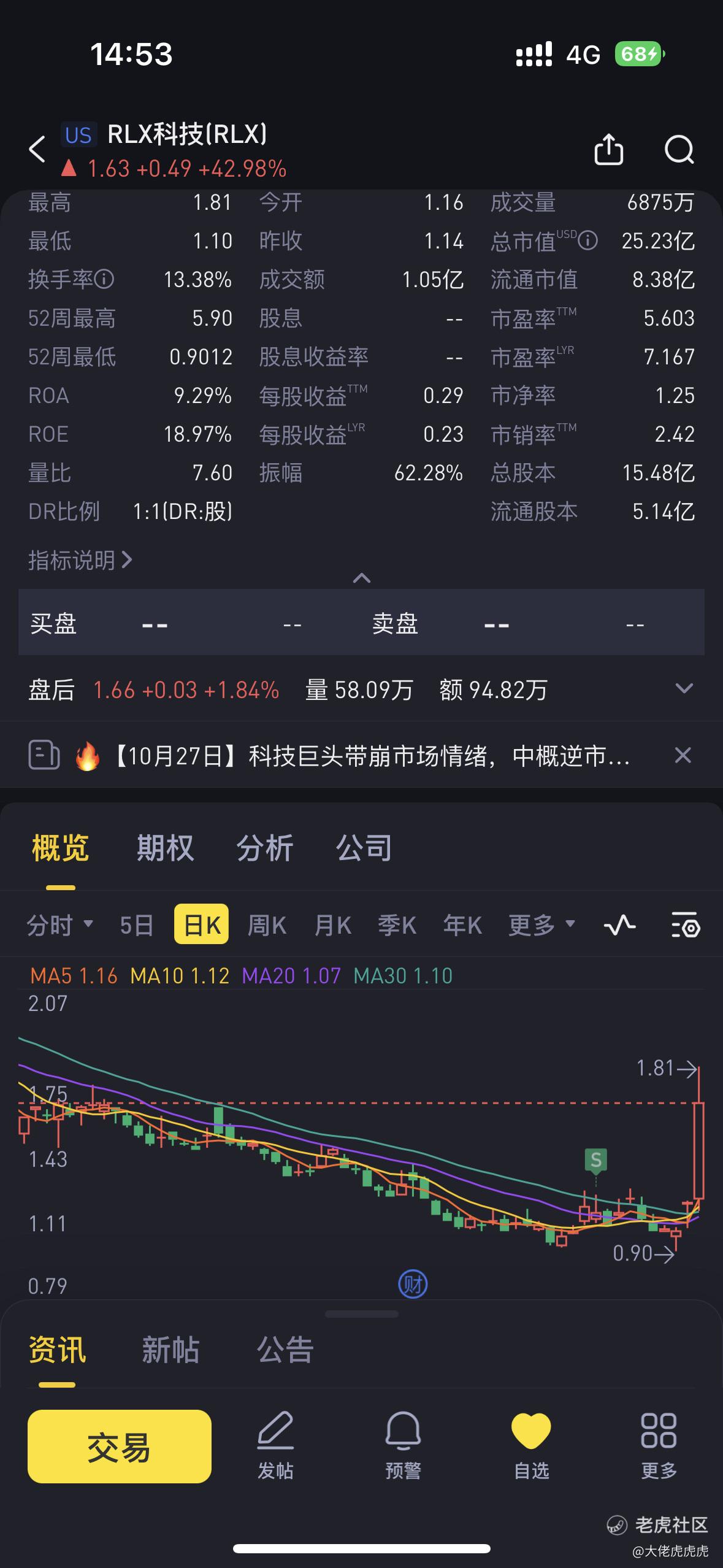The width and height of the screenshot is (723, 1568).
Task: Open the chart settings icon
Action: pyautogui.click(x=686, y=924)
